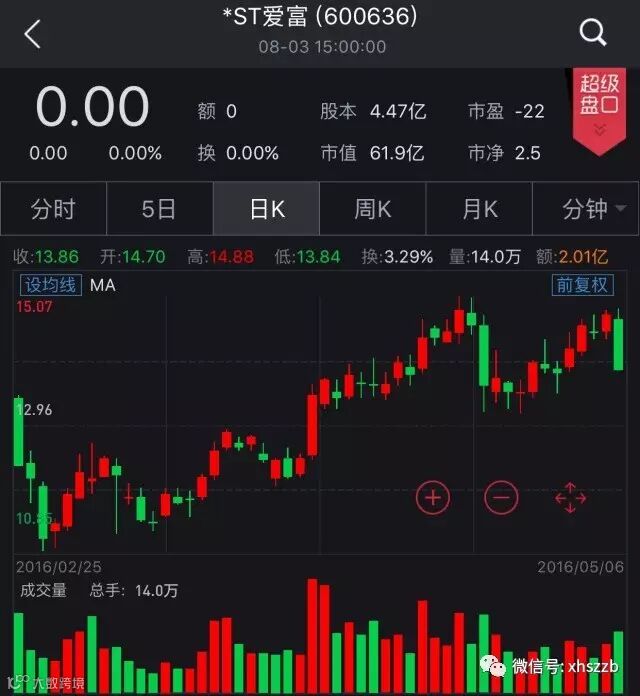Switch to the 月K tab
Screen dimensions: 640x696
coord(479,209)
